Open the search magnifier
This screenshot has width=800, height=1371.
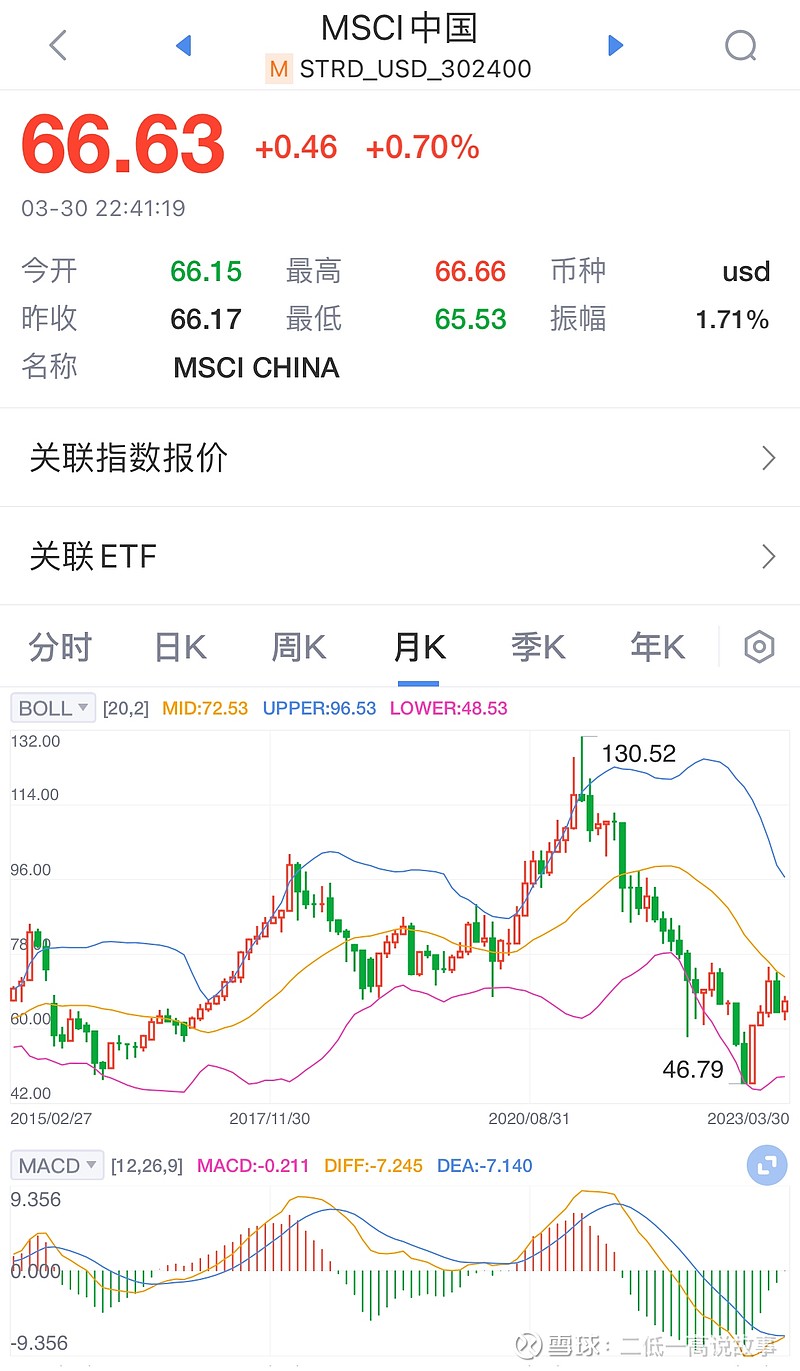(740, 44)
